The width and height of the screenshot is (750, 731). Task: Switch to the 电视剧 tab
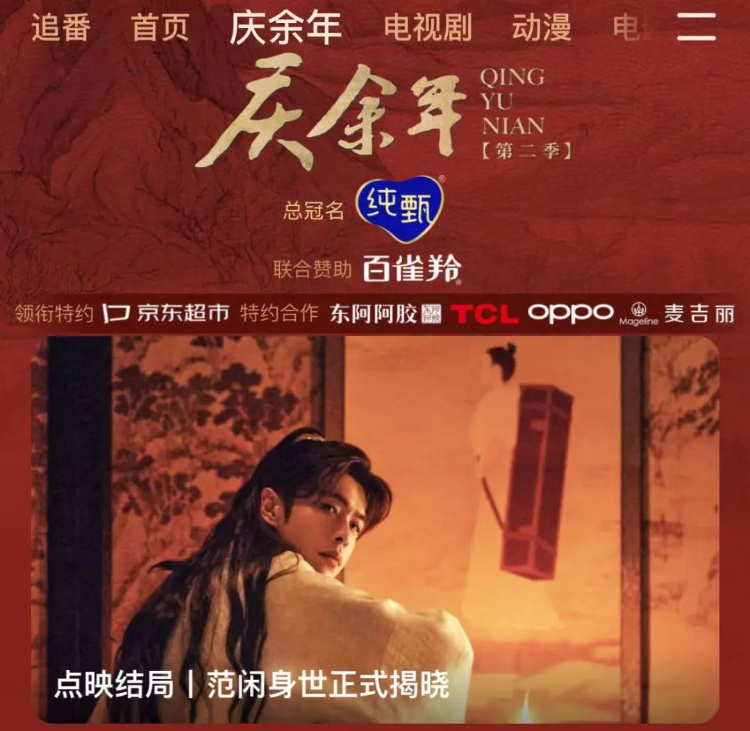427,27
